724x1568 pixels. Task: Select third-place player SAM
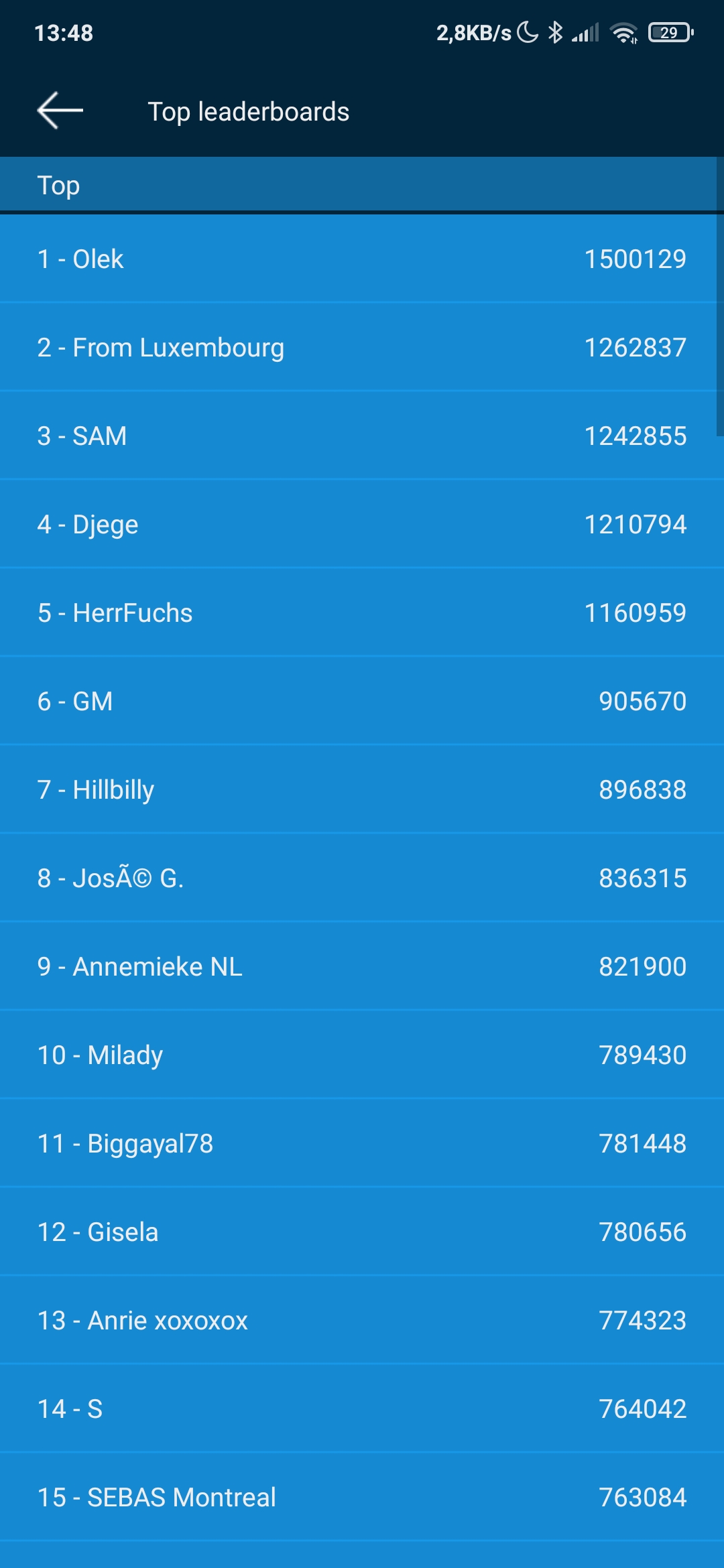tap(362, 436)
